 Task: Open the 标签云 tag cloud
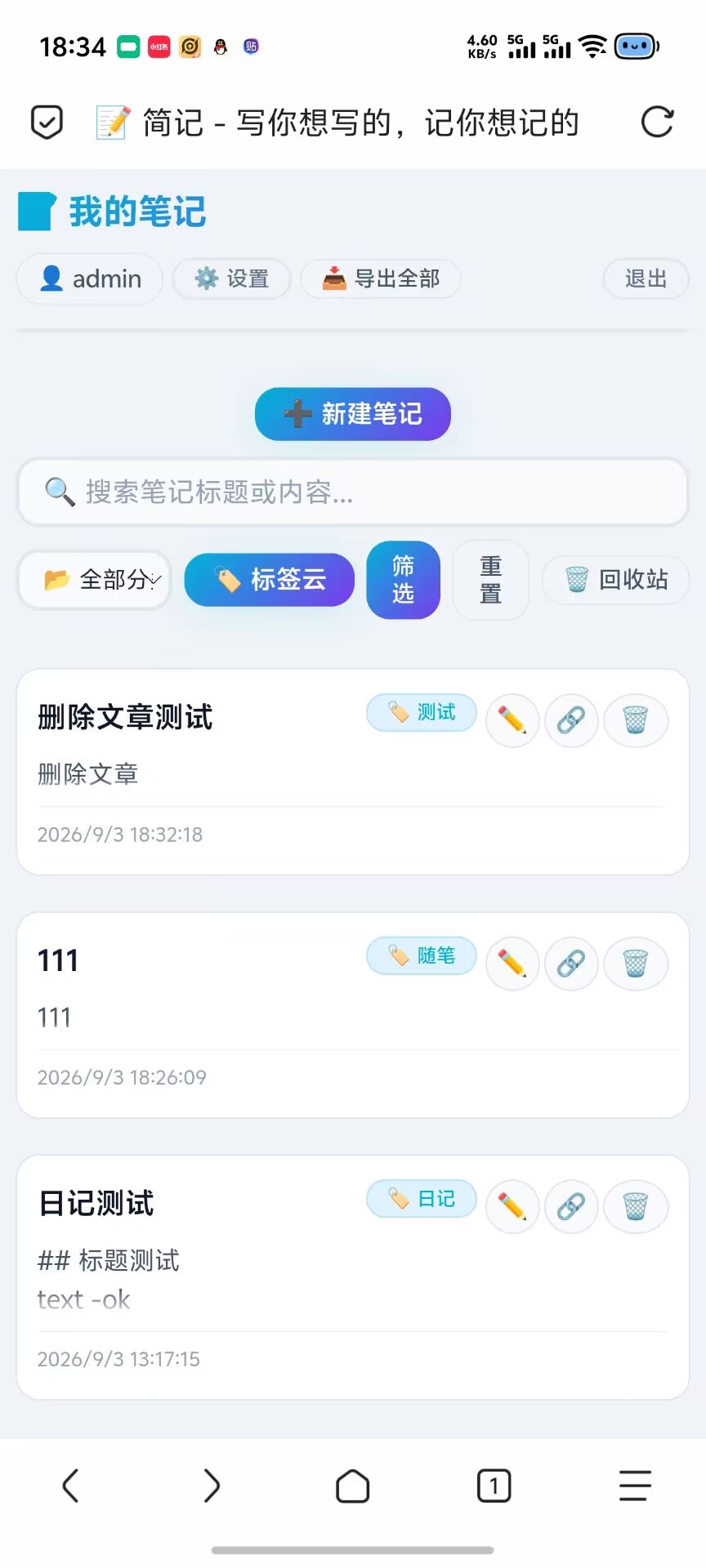click(270, 580)
